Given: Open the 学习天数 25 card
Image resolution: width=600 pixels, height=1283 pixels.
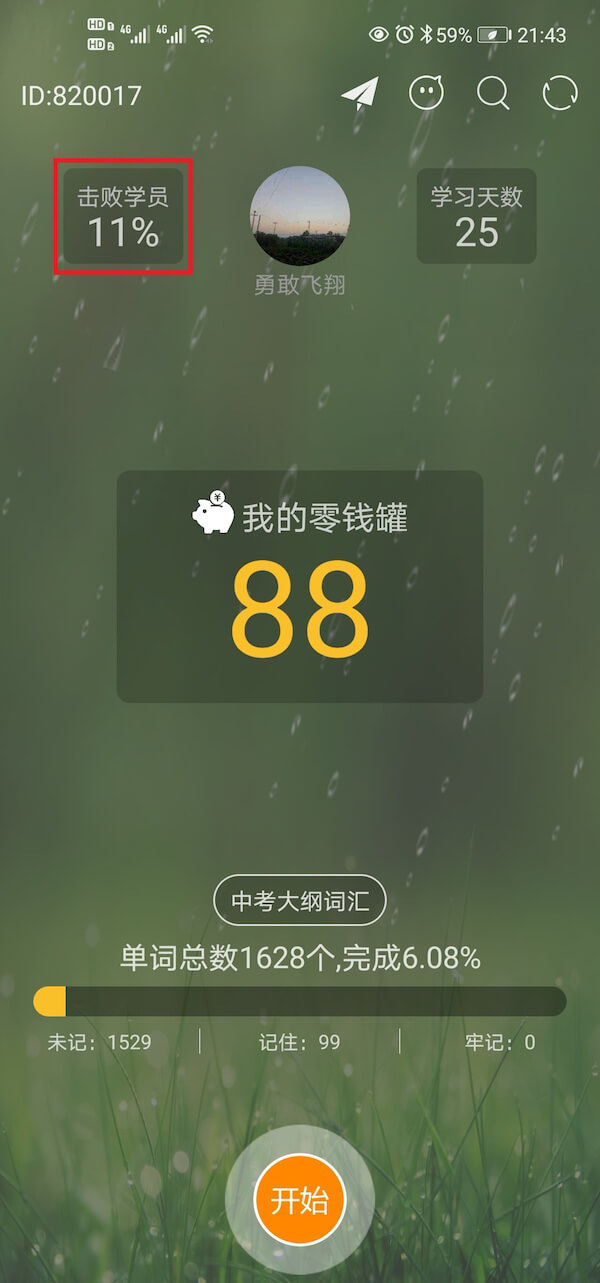Looking at the screenshot, I should (x=476, y=216).
